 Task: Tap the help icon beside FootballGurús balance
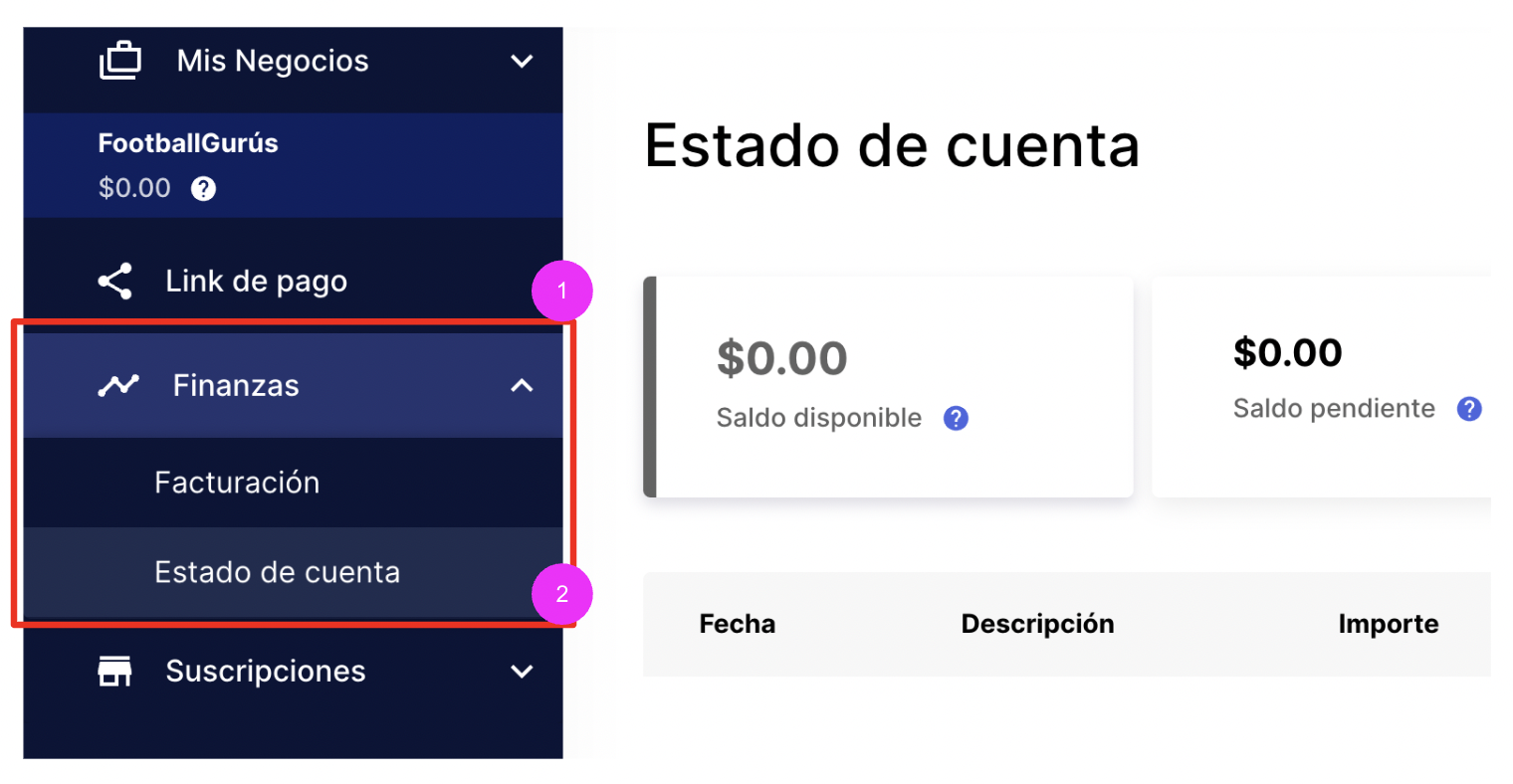(203, 188)
